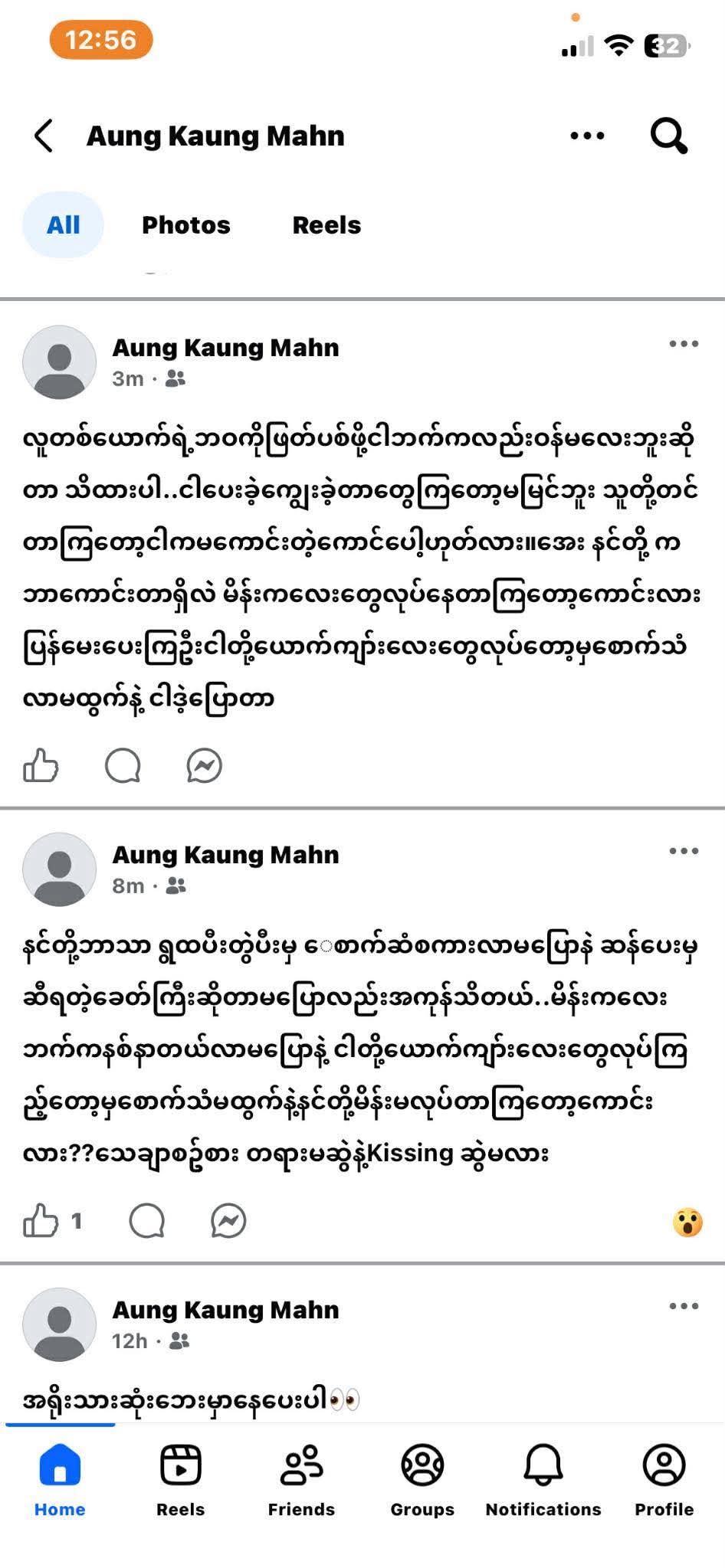Comment on the 8m ago post
The height and width of the screenshot is (1568, 725).
tap(147, 1220)
